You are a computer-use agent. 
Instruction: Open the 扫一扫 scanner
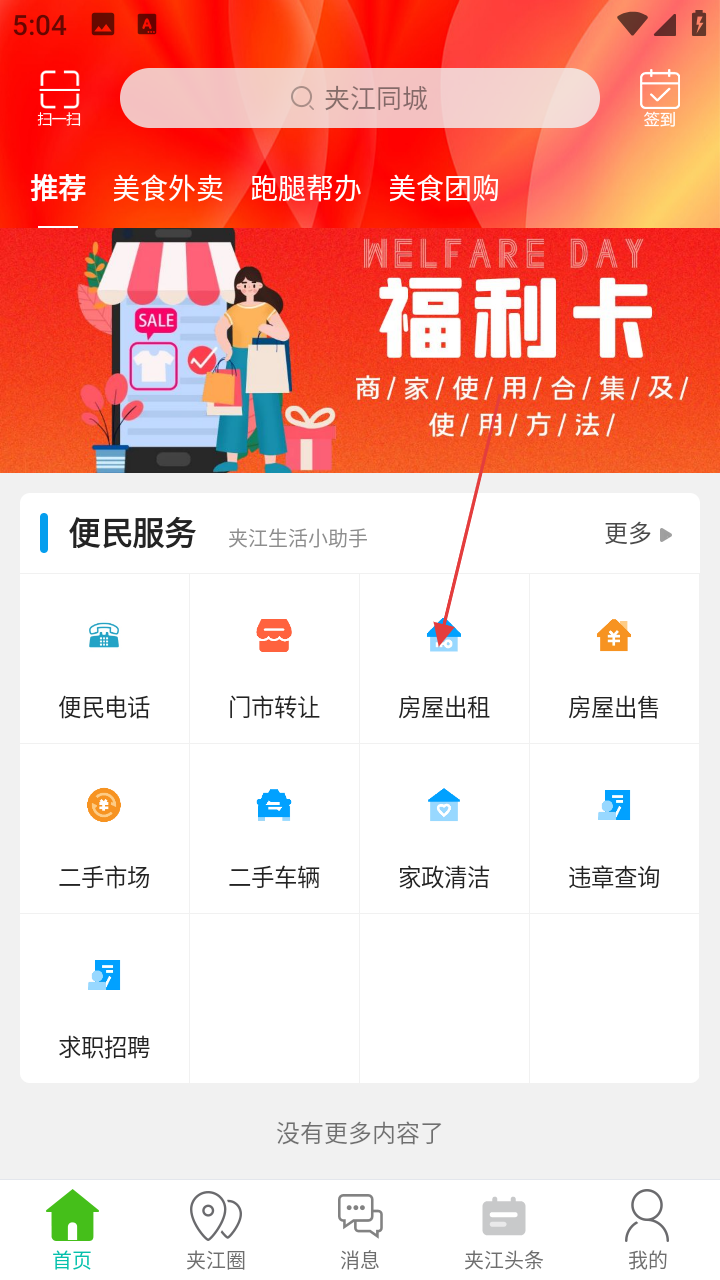[x=59, y=98]
